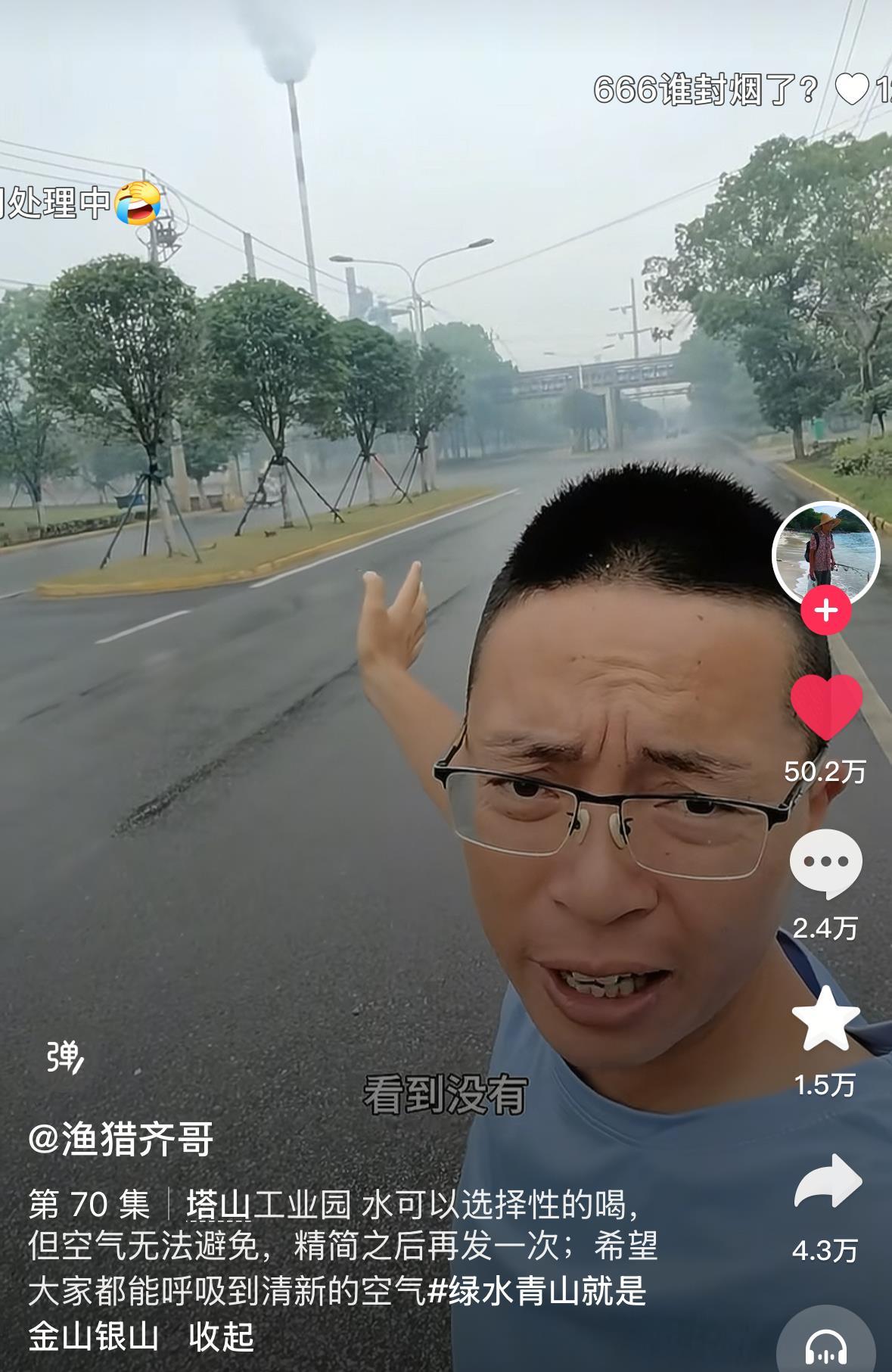Add this video to favorites
The width and height of the screenshot is (892, 1372).
coord(825,1019)
